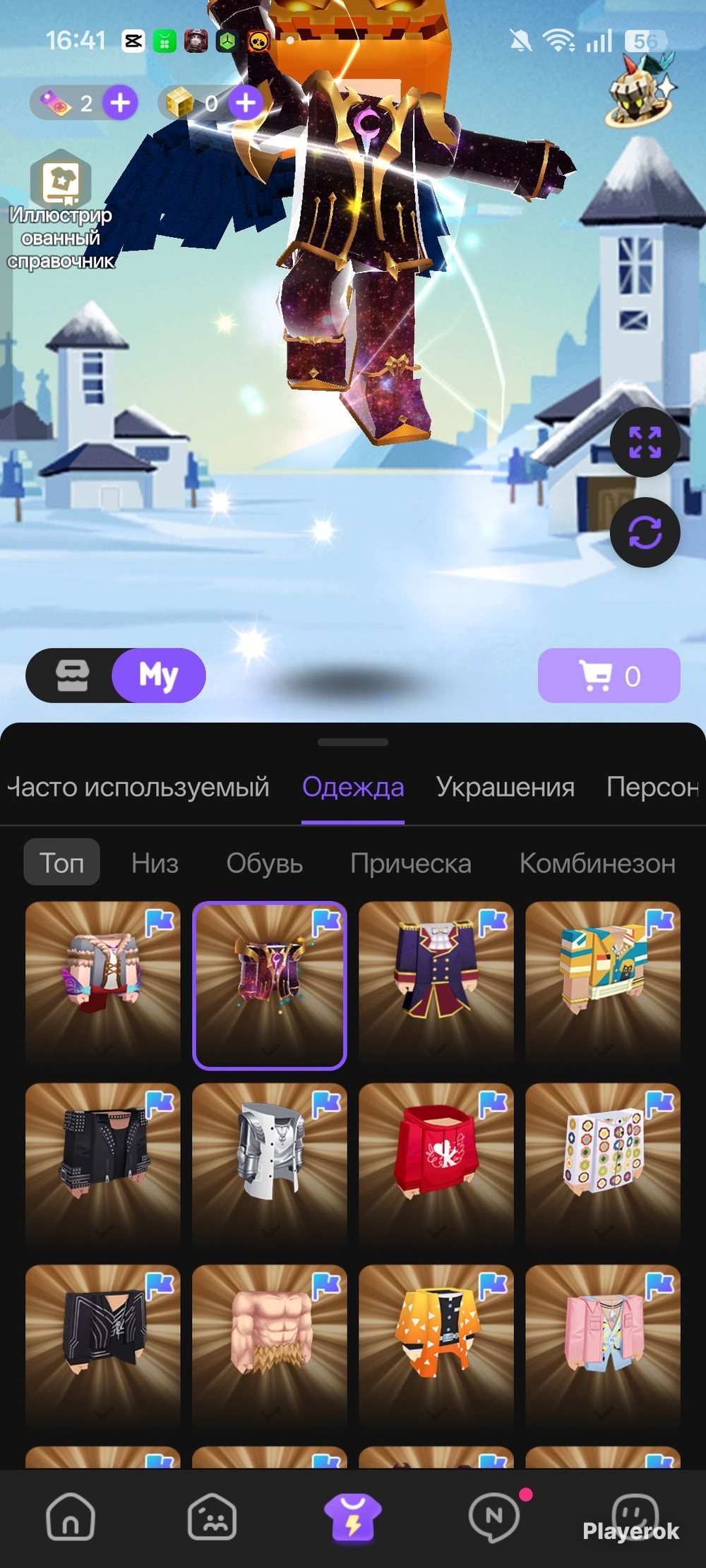Viewport: 706px width, 1568px height.
Task: Add more tickets with the plus button
Action: (x=120, y=103)
